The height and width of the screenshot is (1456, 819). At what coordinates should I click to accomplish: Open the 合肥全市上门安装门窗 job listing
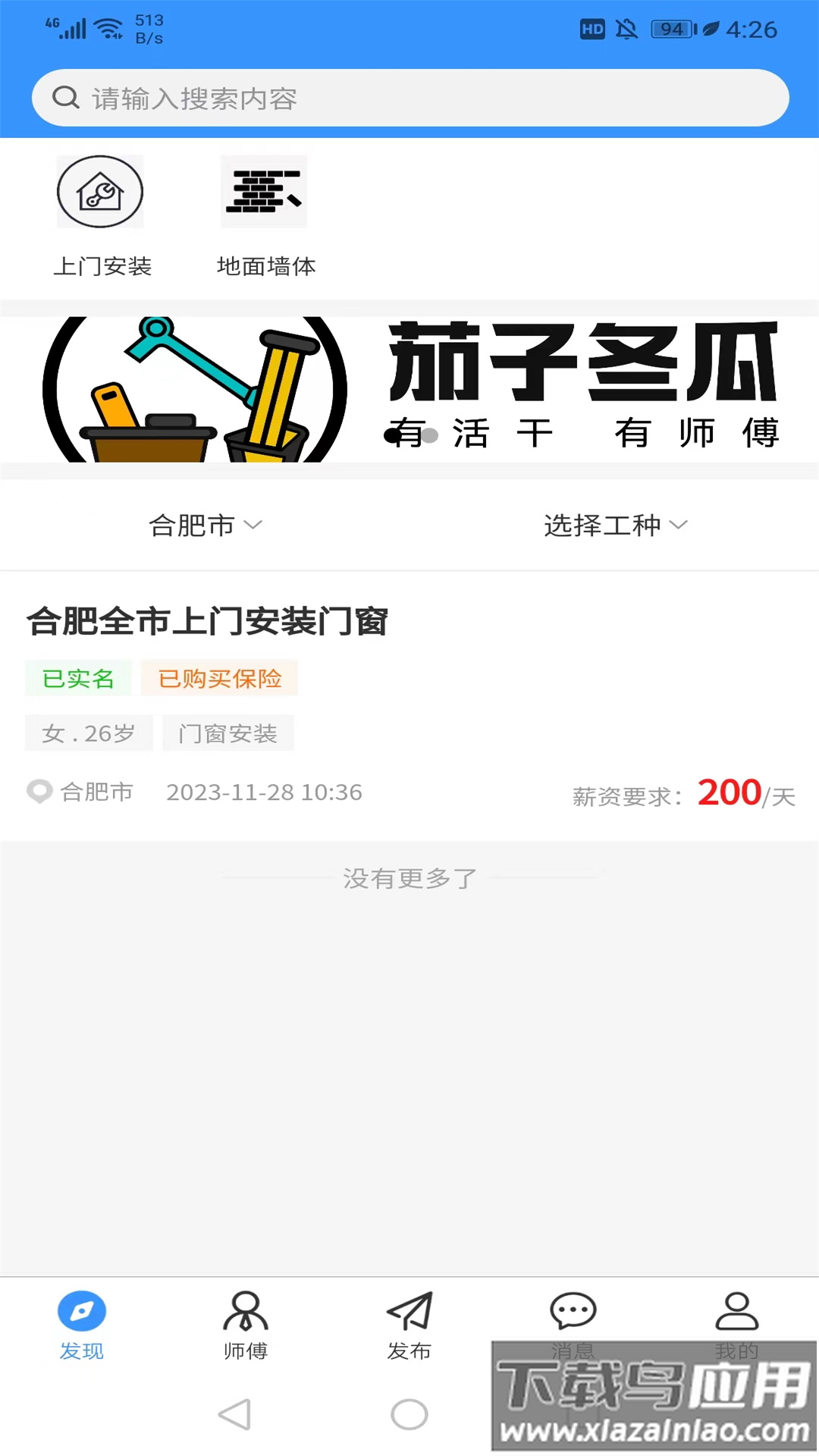(209, 622)
